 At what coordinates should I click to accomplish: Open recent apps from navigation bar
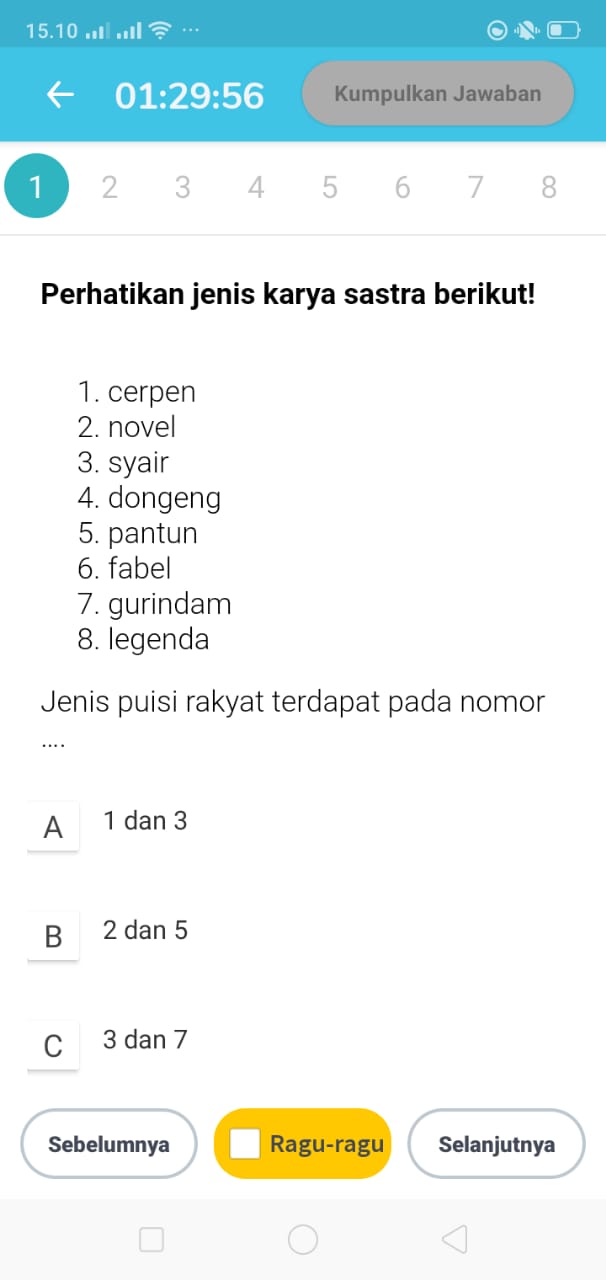pos(151,1240)
